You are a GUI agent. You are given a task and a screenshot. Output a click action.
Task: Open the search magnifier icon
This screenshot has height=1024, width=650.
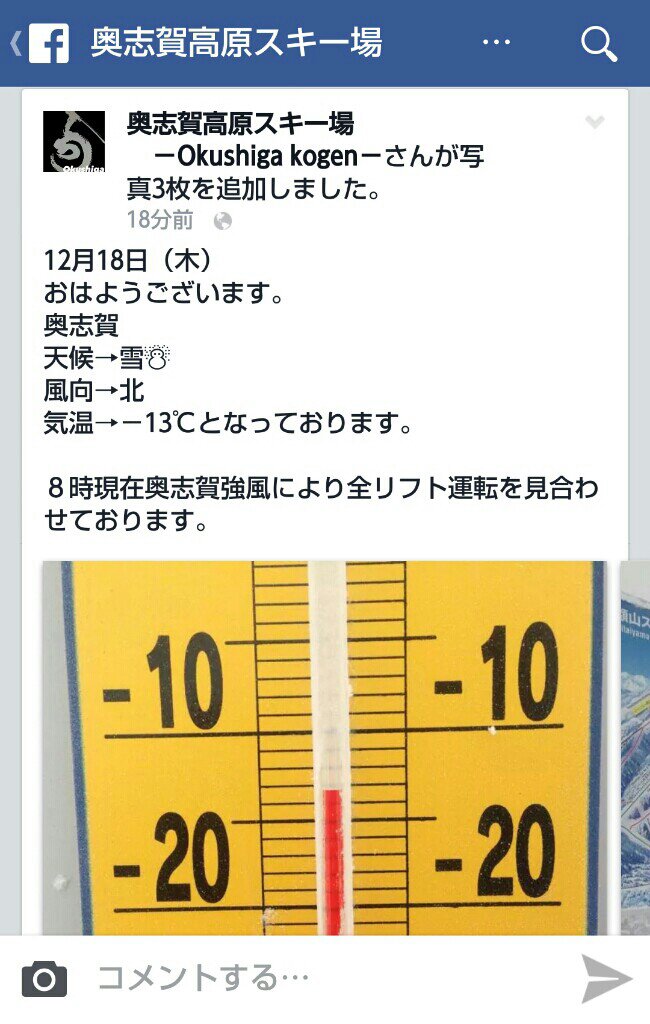pyautogui.click(x=598, y=44)
